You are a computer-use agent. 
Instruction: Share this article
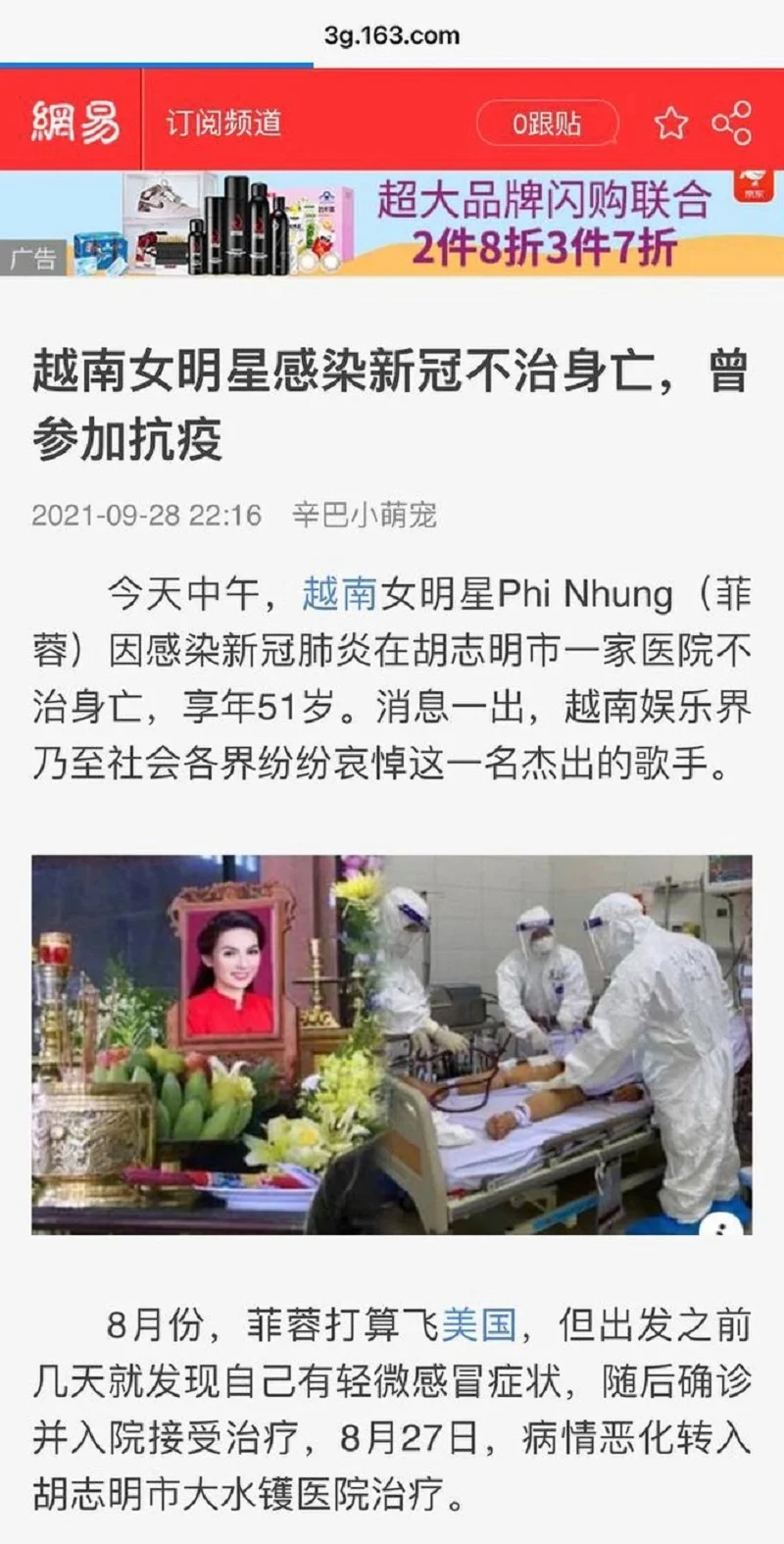click(731, 124)
